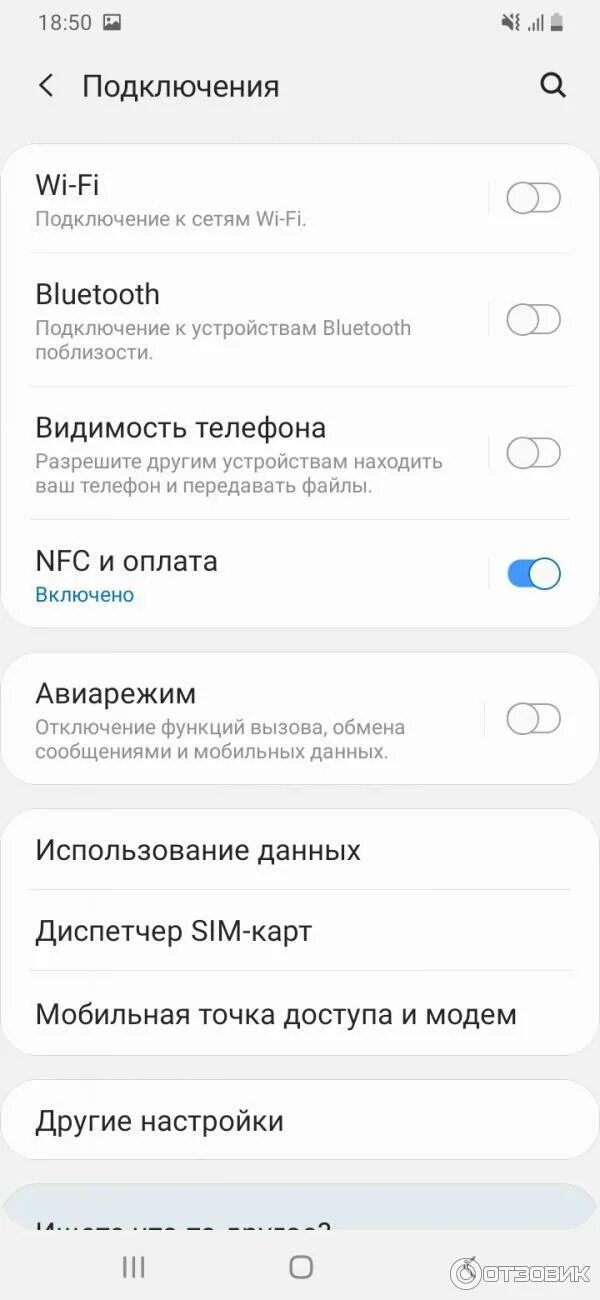Tap the system home button

coord(301,1267)
